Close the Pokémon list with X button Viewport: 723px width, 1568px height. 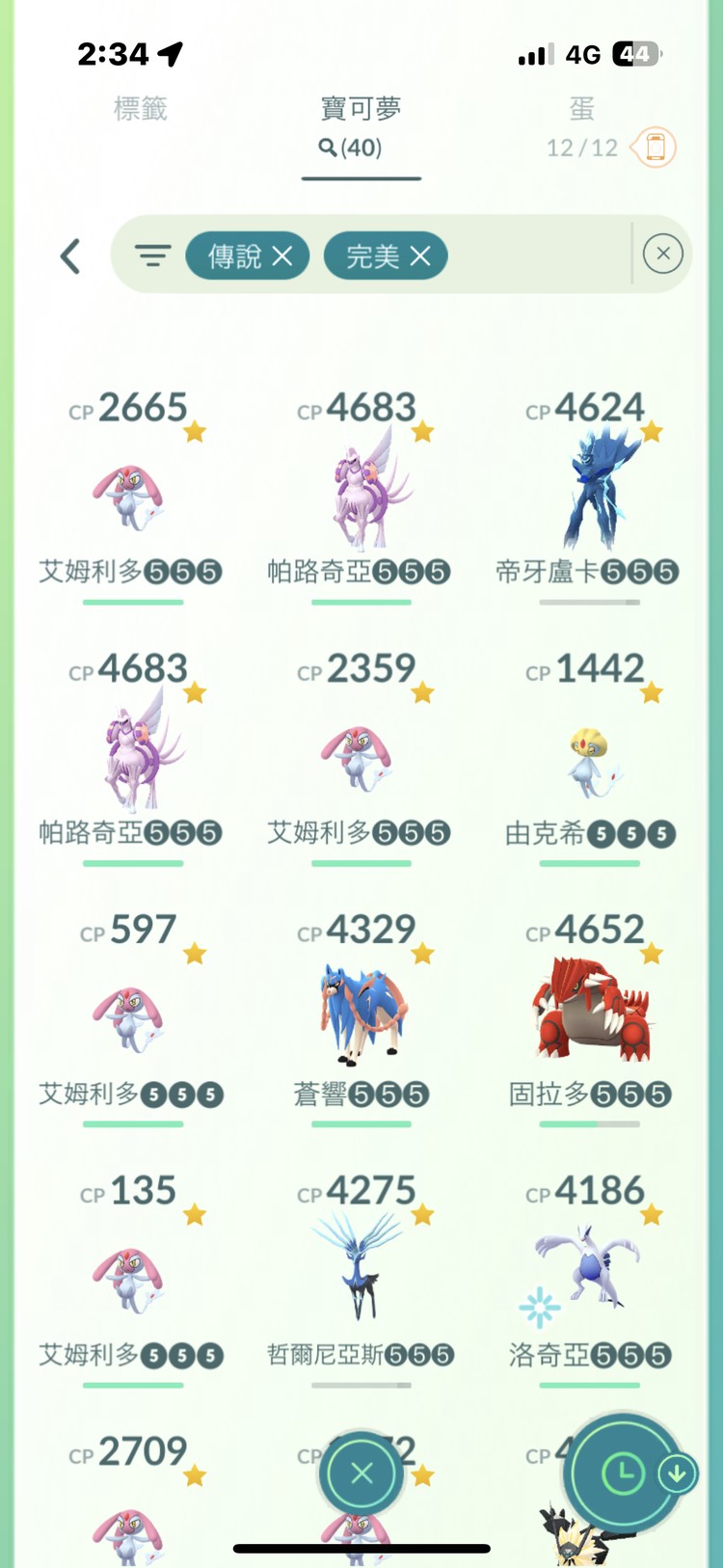(361, 1473)
